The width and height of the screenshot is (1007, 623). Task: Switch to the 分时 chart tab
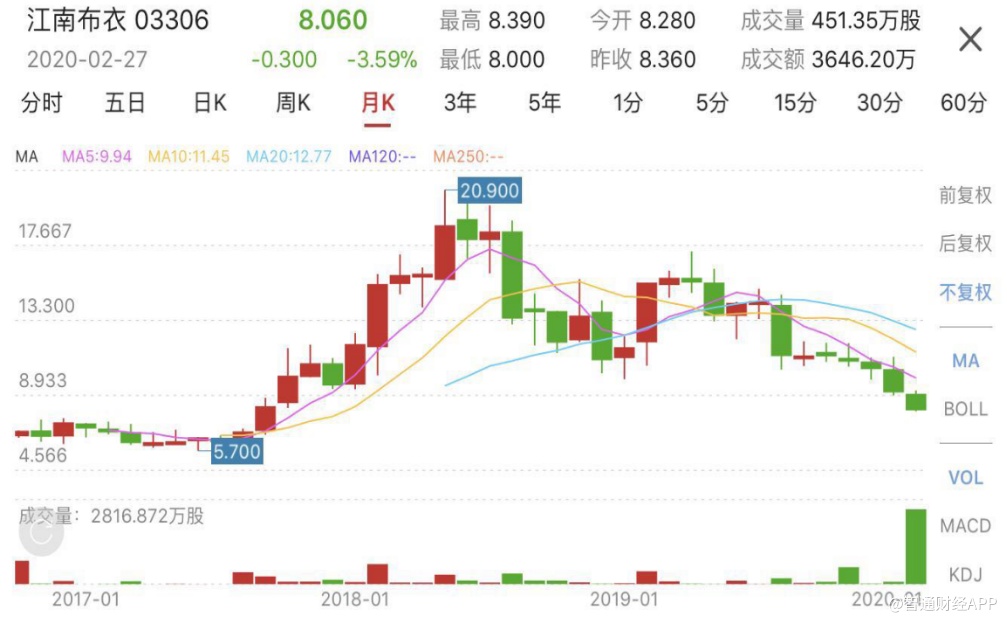pyautogui.click(x=42, y=102)
